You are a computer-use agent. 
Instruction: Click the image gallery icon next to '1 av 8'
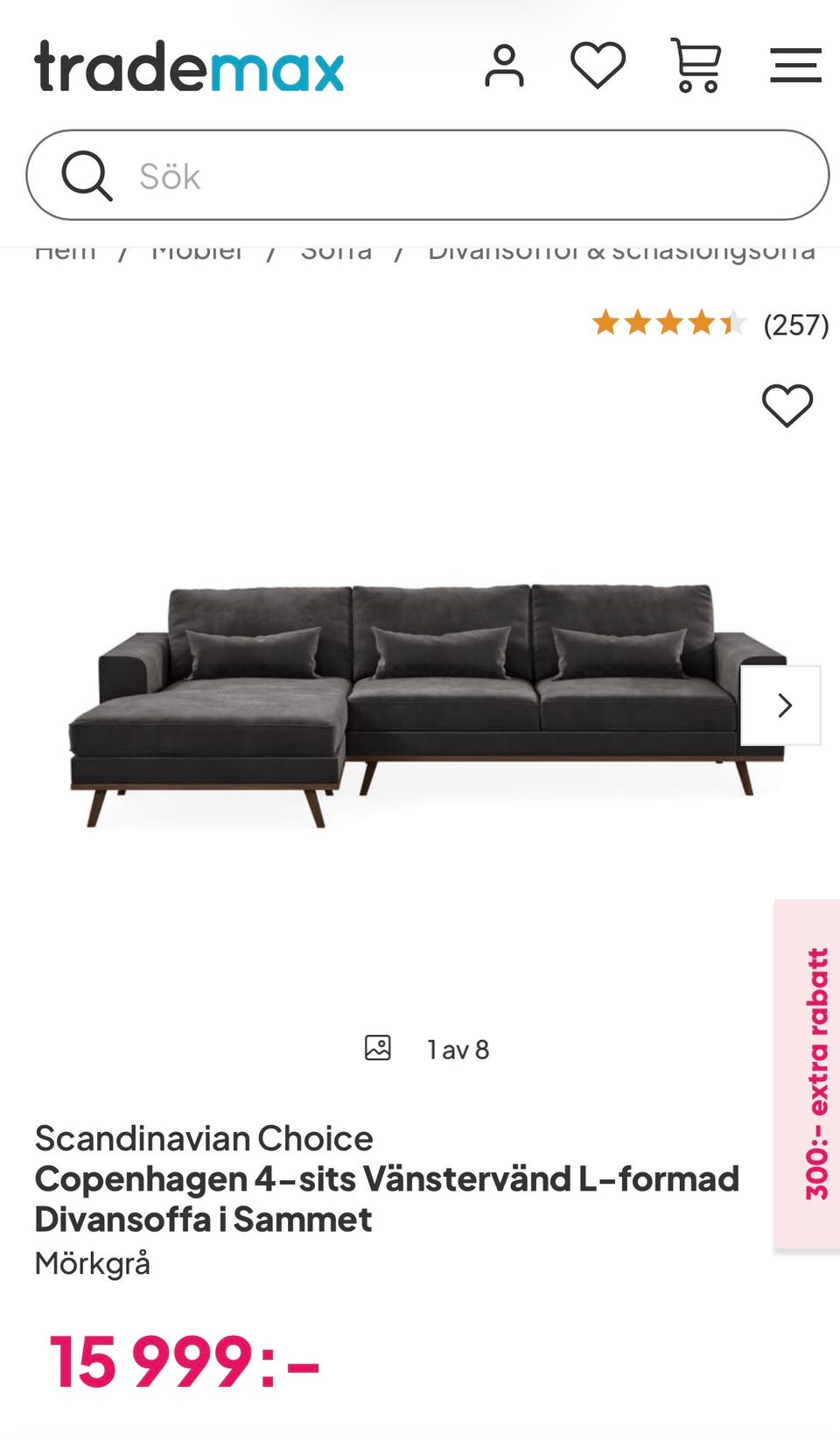[378, 1047]
